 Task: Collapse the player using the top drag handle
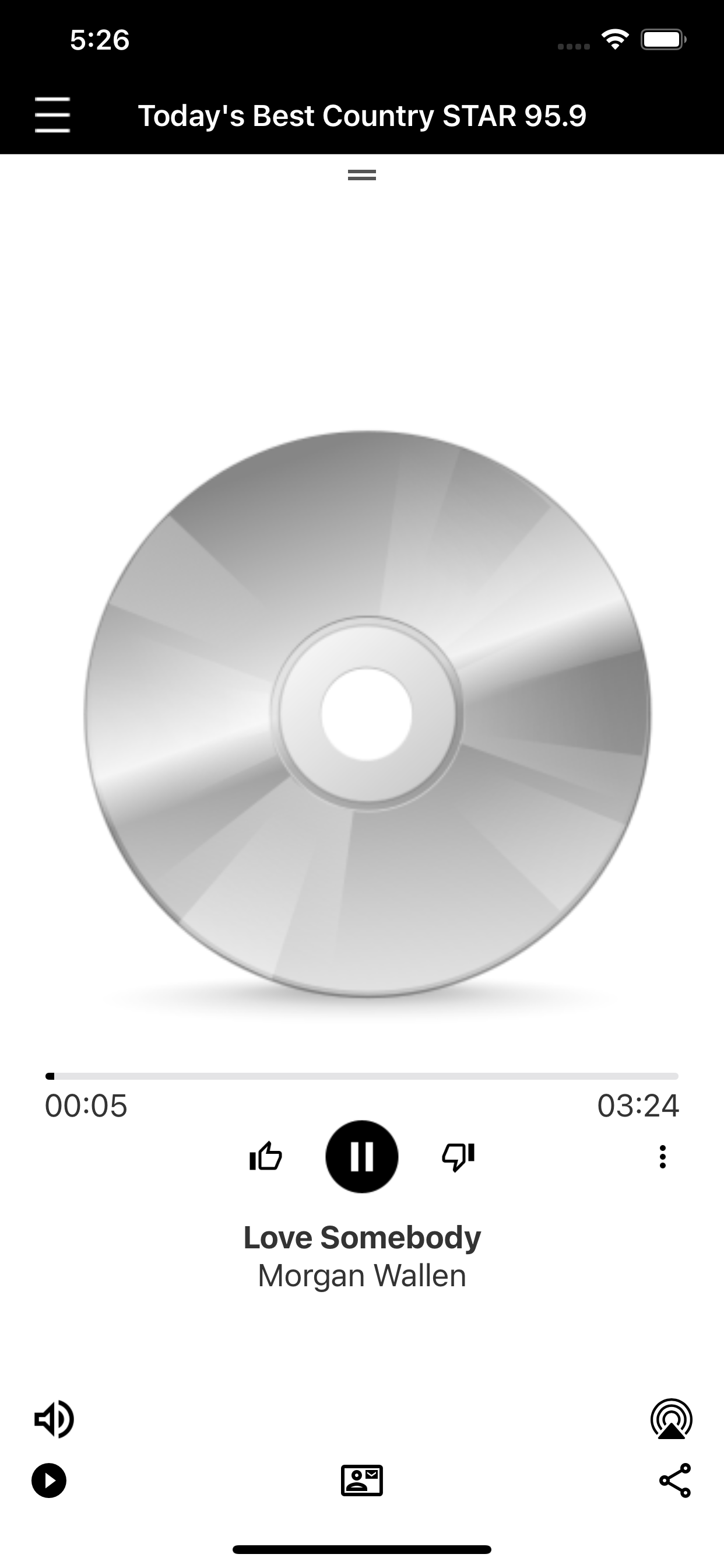(x=362, y=177)
